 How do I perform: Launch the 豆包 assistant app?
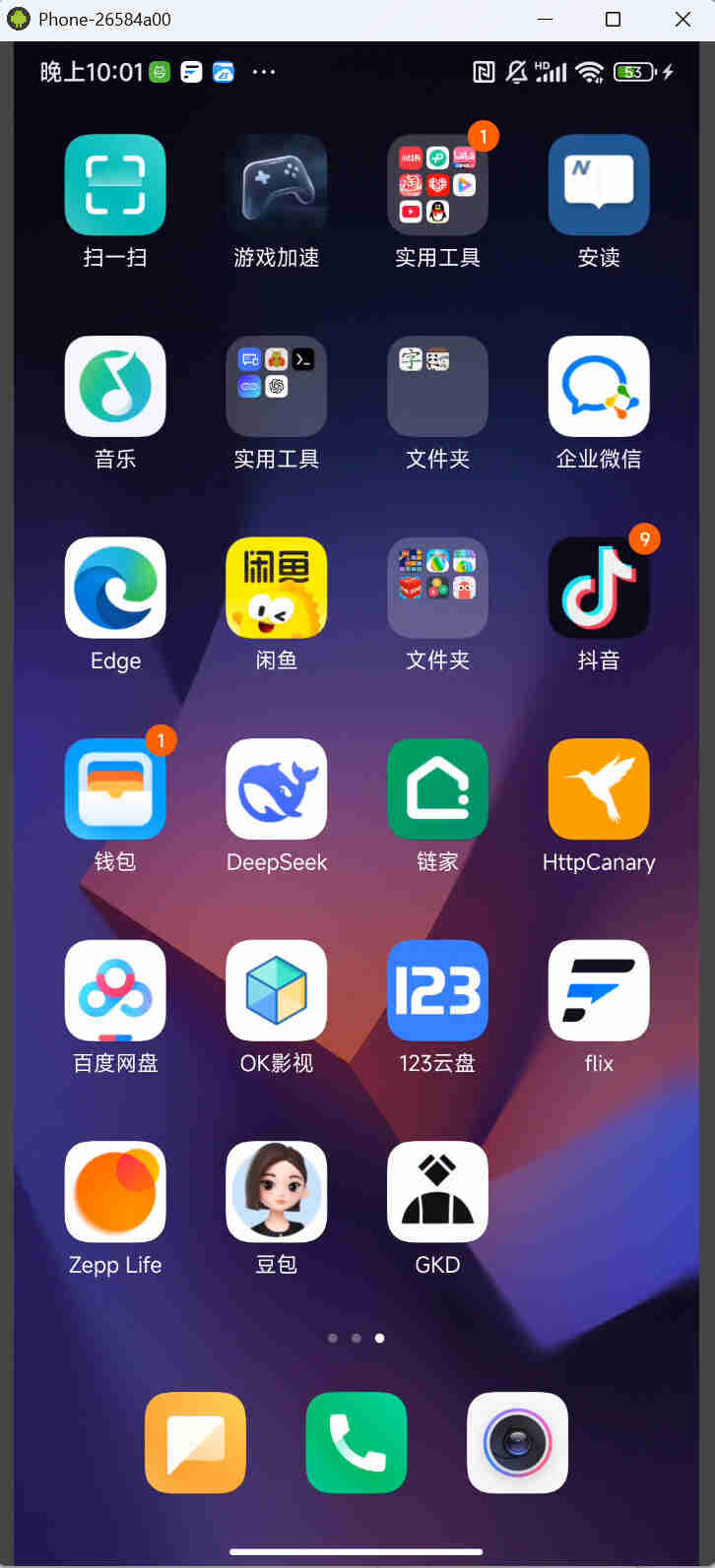click(277, 1191)
